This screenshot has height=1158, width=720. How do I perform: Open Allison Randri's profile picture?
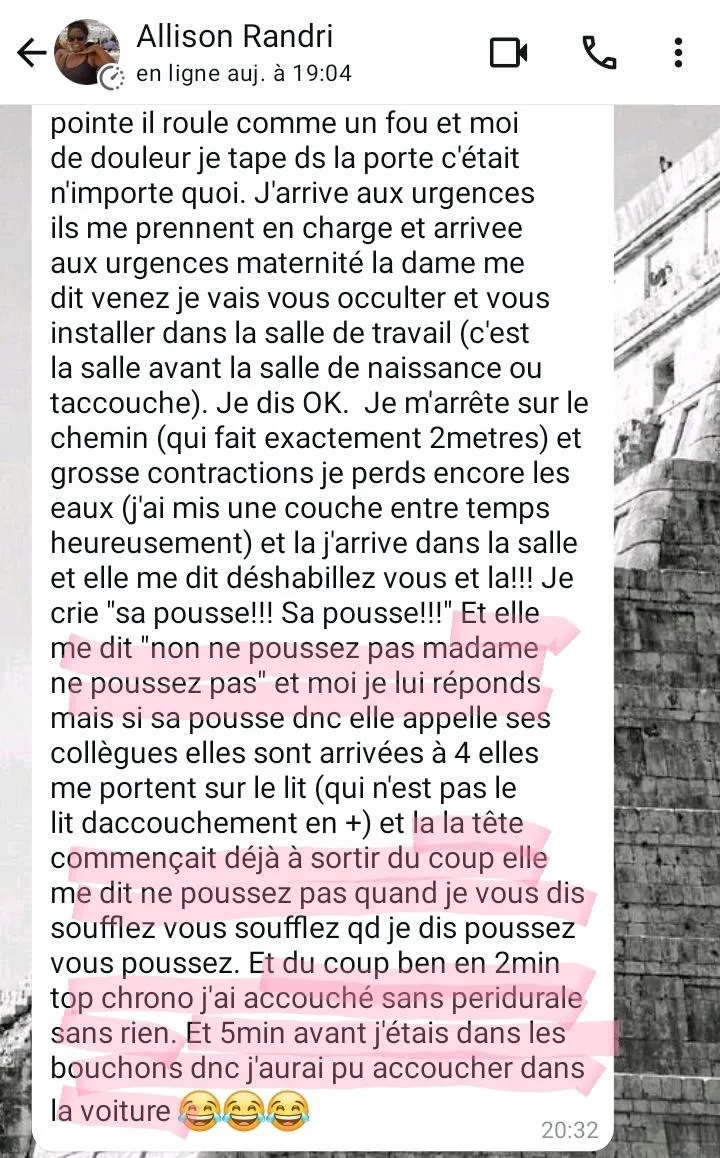pyautogui.click(x=88, y=53)
